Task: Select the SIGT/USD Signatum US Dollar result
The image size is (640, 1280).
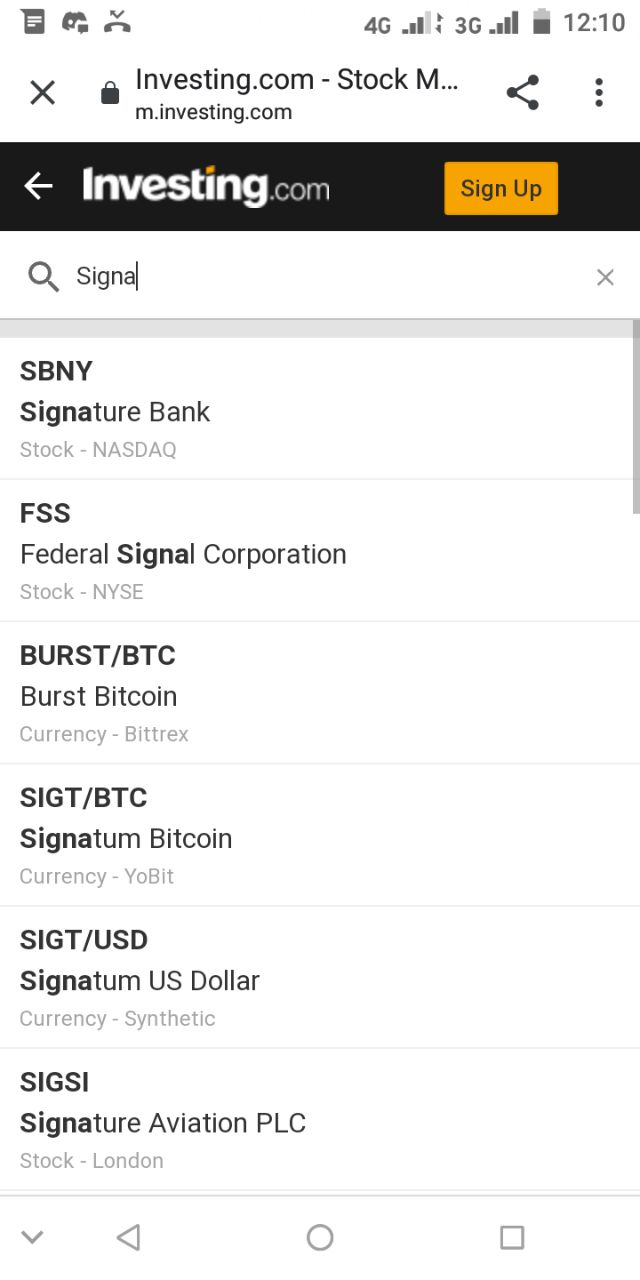Action: click(x=316, y=978)
